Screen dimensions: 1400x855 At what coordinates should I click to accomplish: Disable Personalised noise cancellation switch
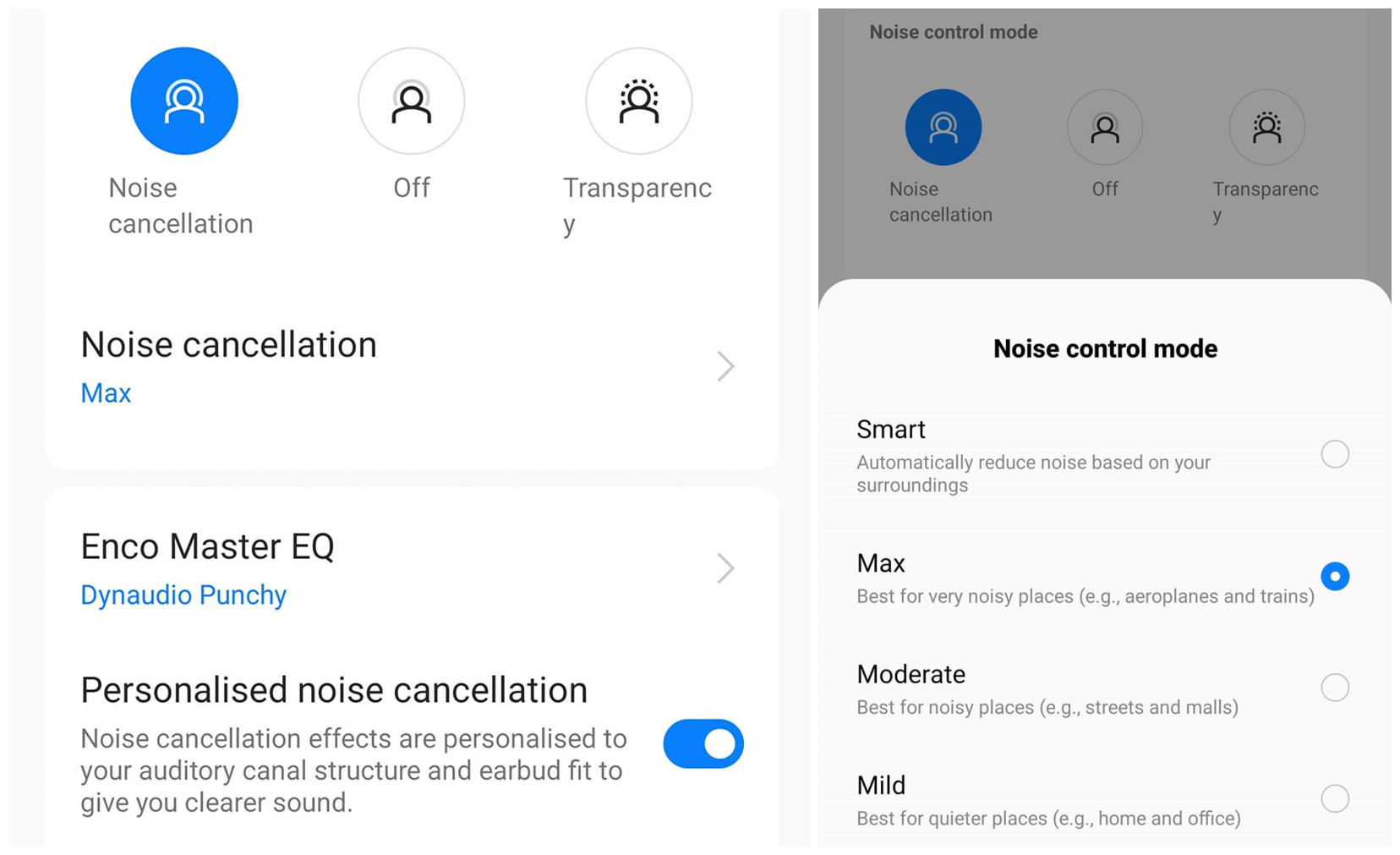(703, 744)
